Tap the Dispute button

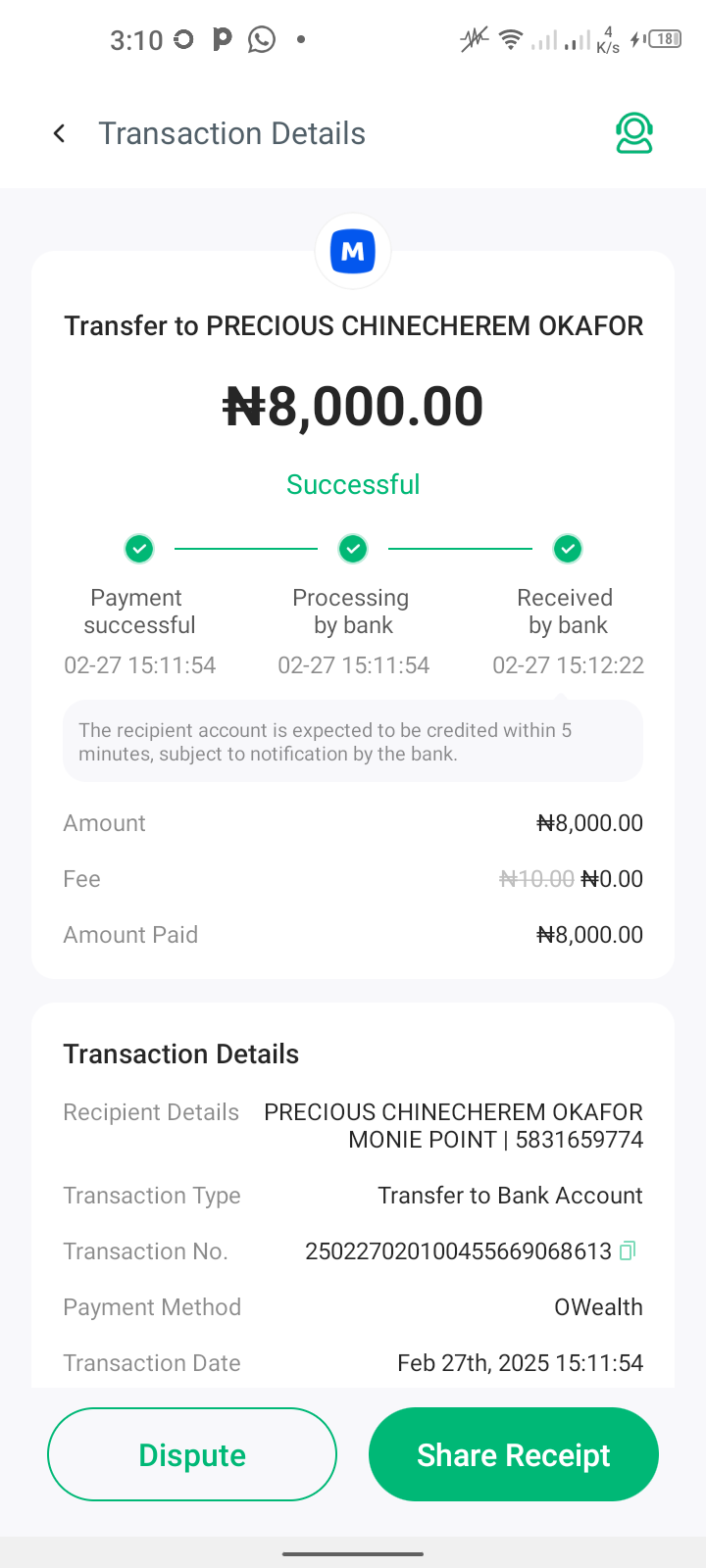click(192, 1454)
